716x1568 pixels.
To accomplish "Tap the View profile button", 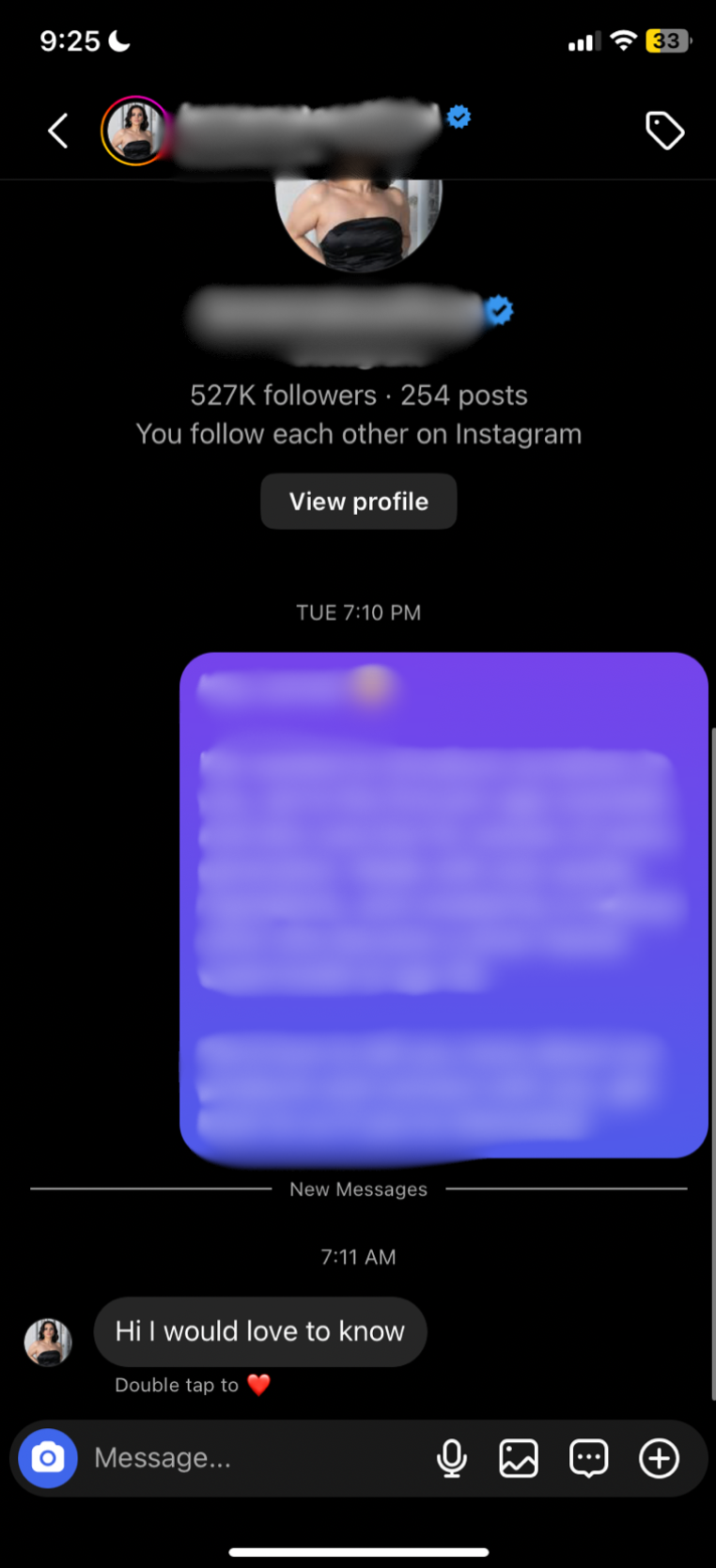I will (x=358, y=502).
